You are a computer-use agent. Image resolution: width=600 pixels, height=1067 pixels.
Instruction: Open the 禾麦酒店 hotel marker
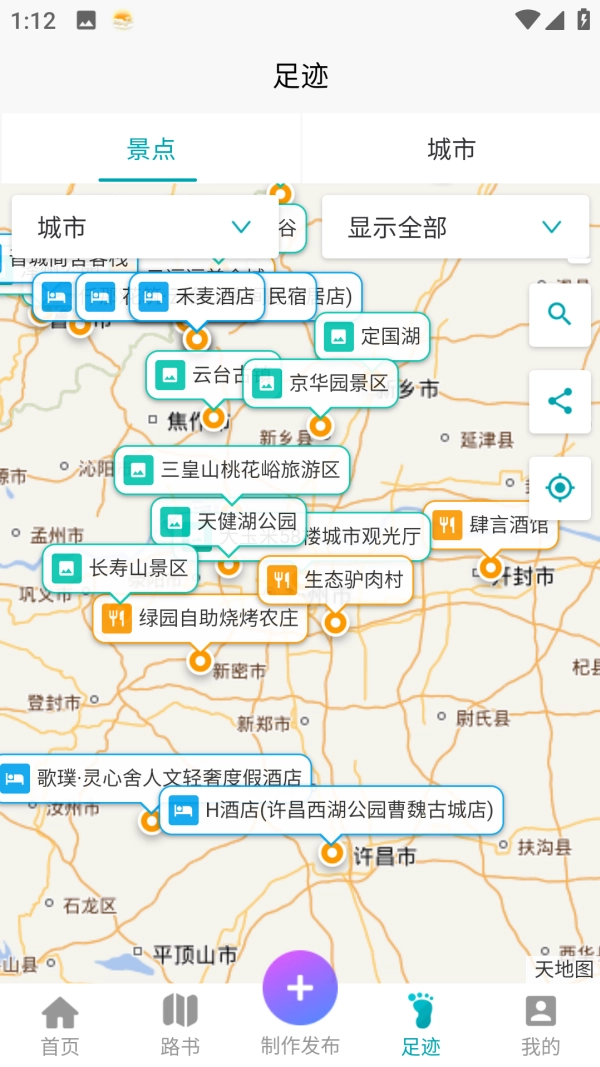(198, 297)
